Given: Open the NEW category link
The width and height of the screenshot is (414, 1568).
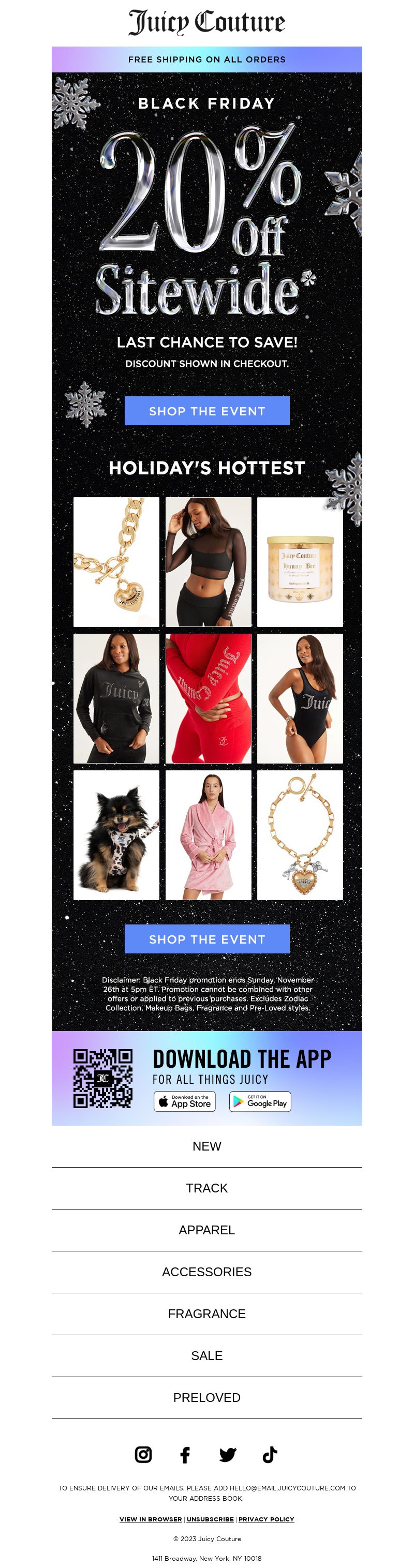Looking at the screenshot, I should tap(207, 1146).
